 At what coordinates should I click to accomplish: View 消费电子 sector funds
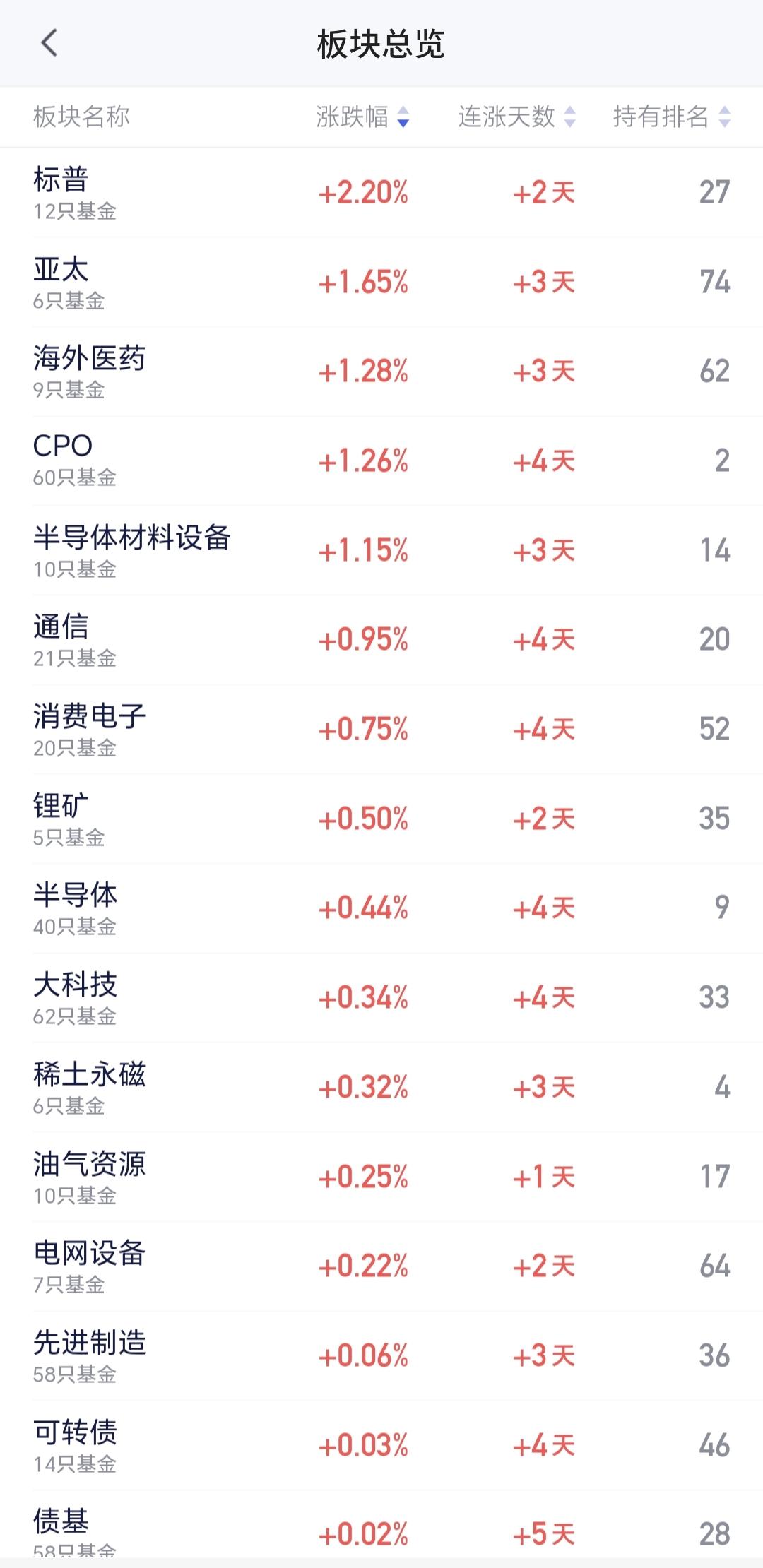point(381,729)
